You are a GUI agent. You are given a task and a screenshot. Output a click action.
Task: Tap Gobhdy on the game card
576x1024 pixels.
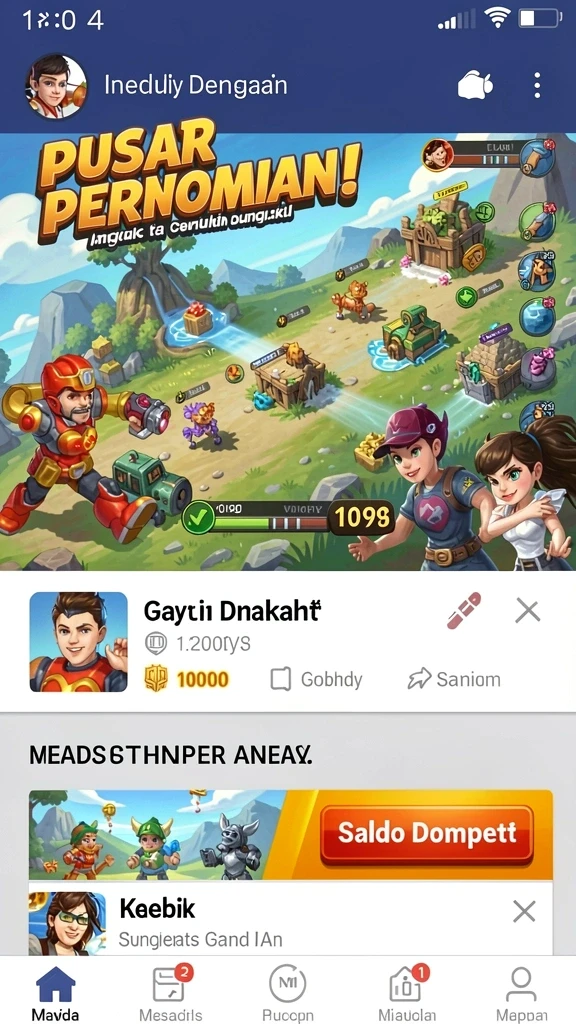coord(317,680)
